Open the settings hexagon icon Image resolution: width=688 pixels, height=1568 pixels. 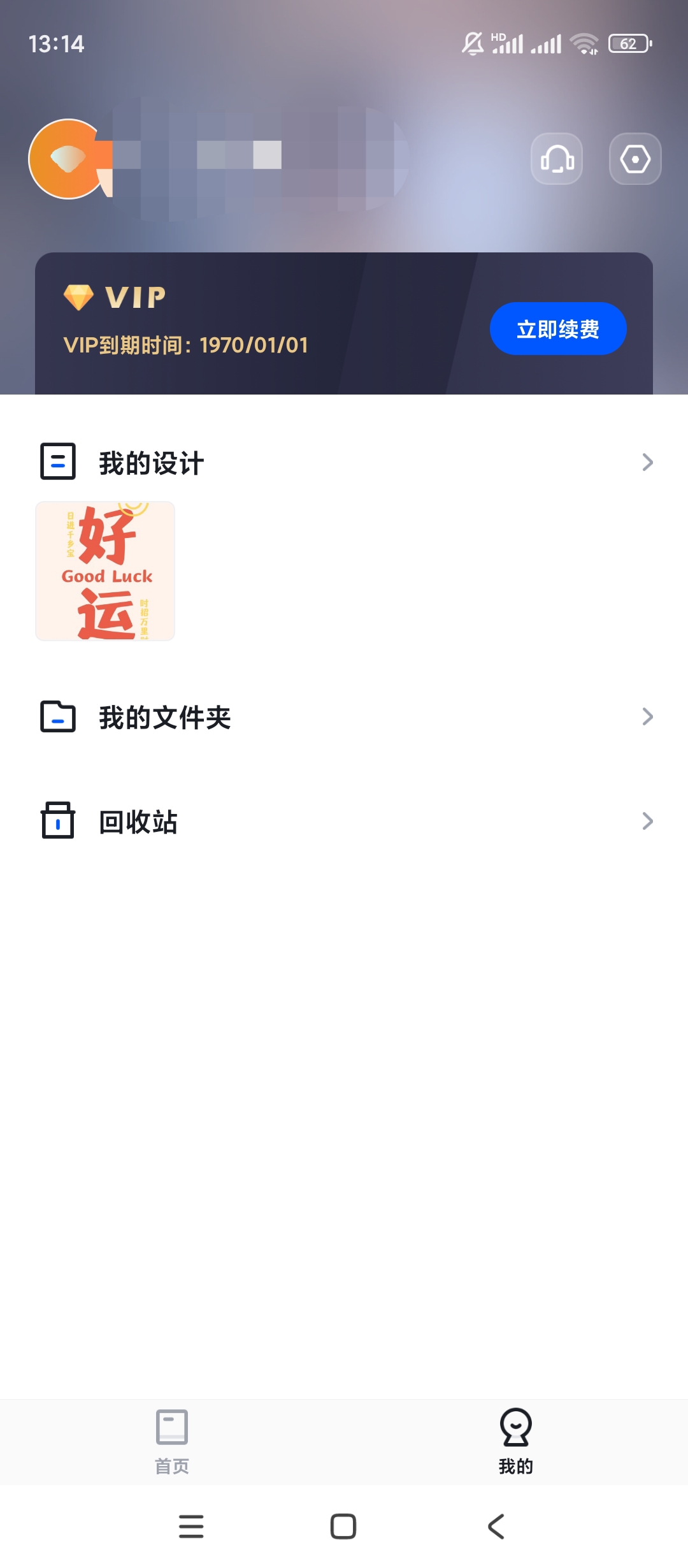pyautogui.click(x=635, y=159)
